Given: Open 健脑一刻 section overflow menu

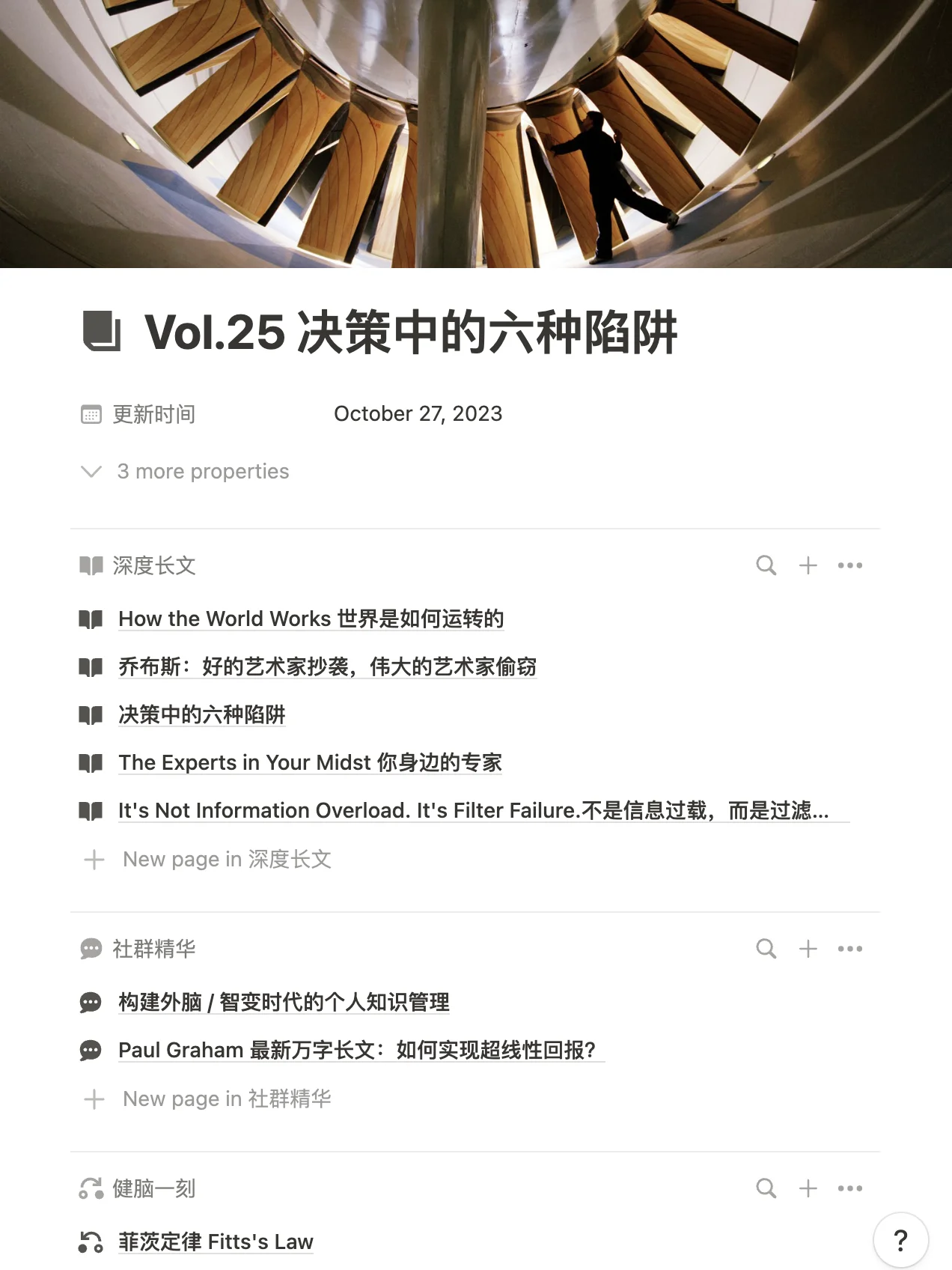Looking at the screenshot, I should (x=849, y=1188).
